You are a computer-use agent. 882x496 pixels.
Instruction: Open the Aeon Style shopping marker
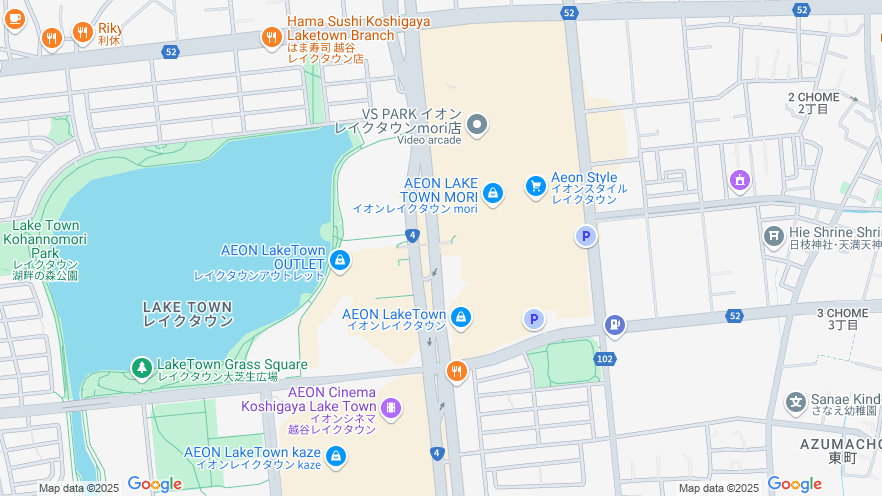(536, 186)
